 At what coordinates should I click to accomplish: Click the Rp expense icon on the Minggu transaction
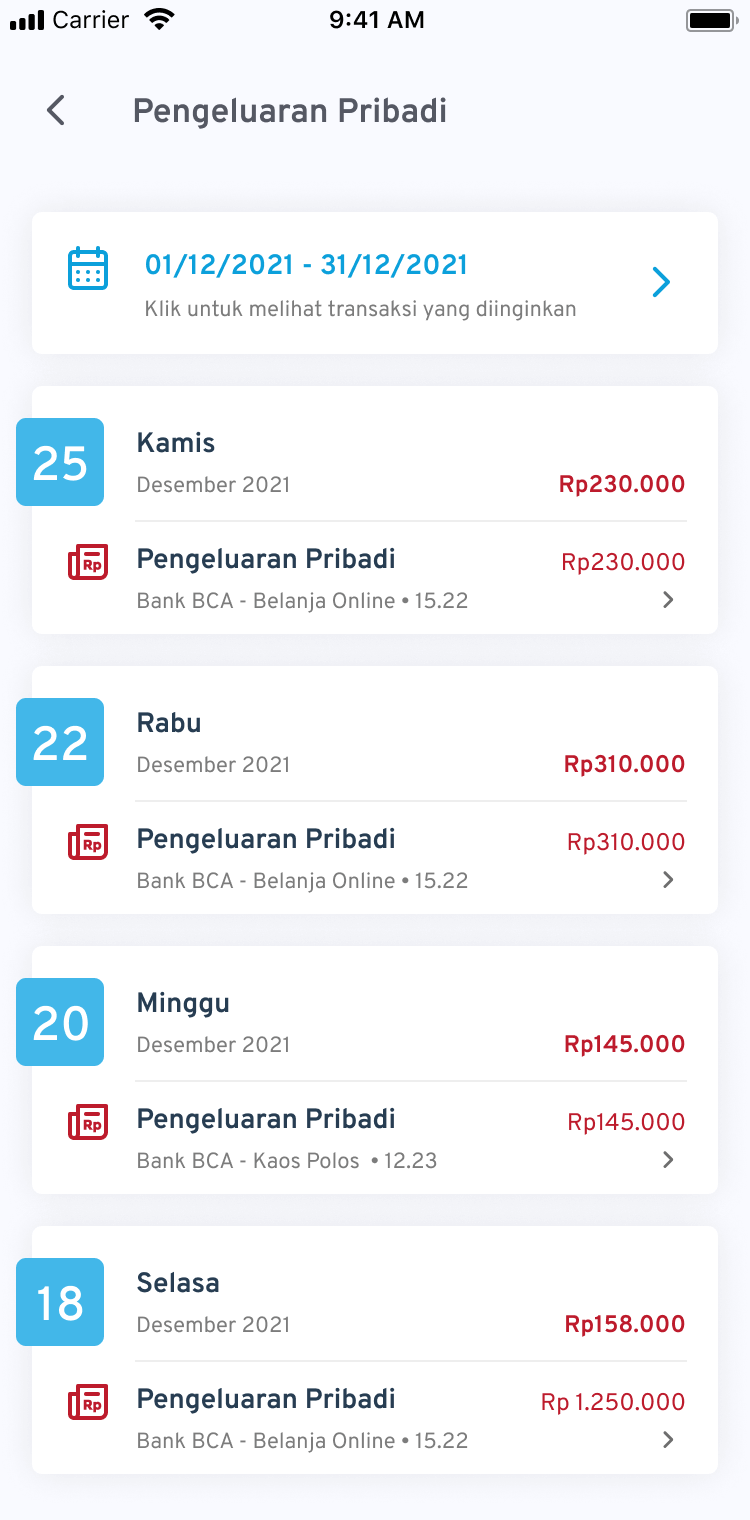[x=88, y=1122]
